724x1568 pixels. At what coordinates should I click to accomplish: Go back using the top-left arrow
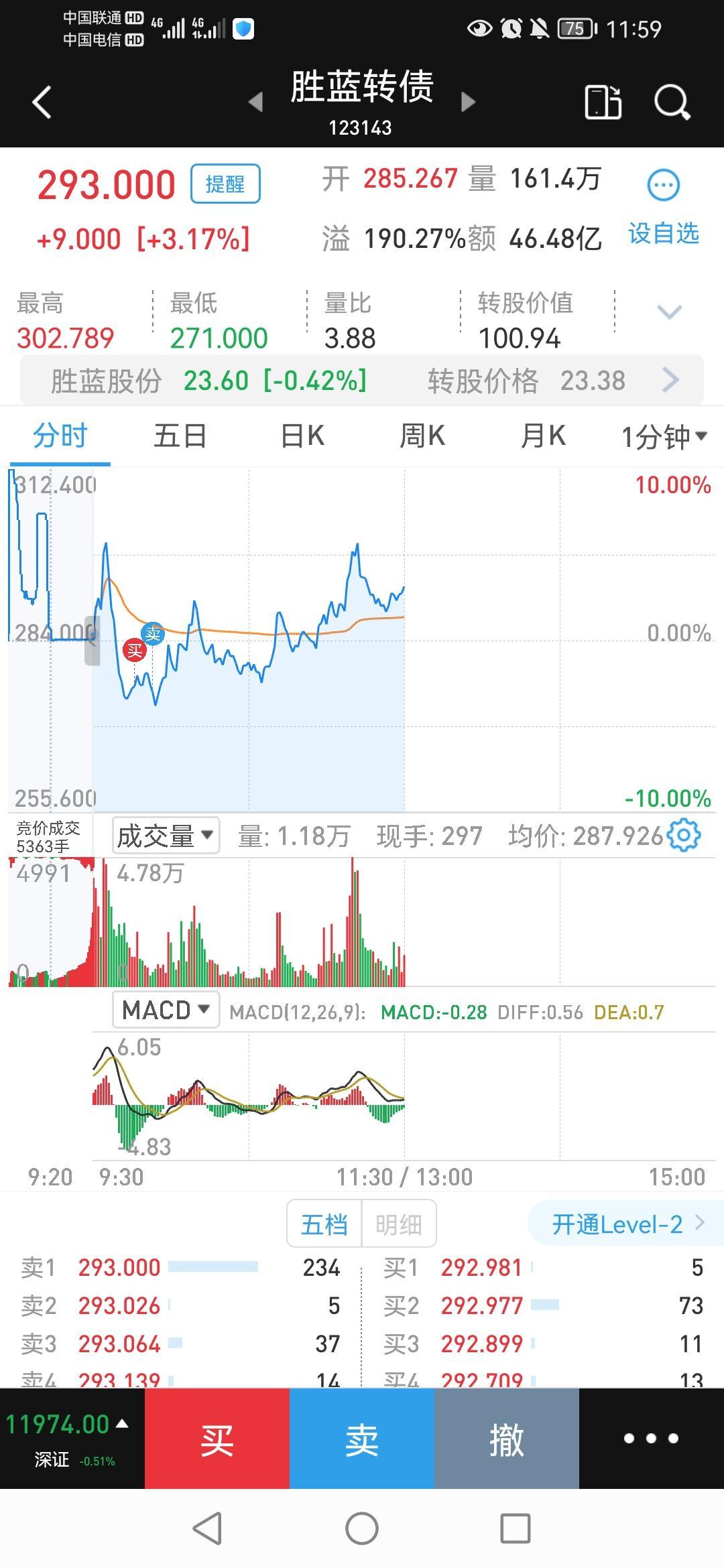point(42,103)
